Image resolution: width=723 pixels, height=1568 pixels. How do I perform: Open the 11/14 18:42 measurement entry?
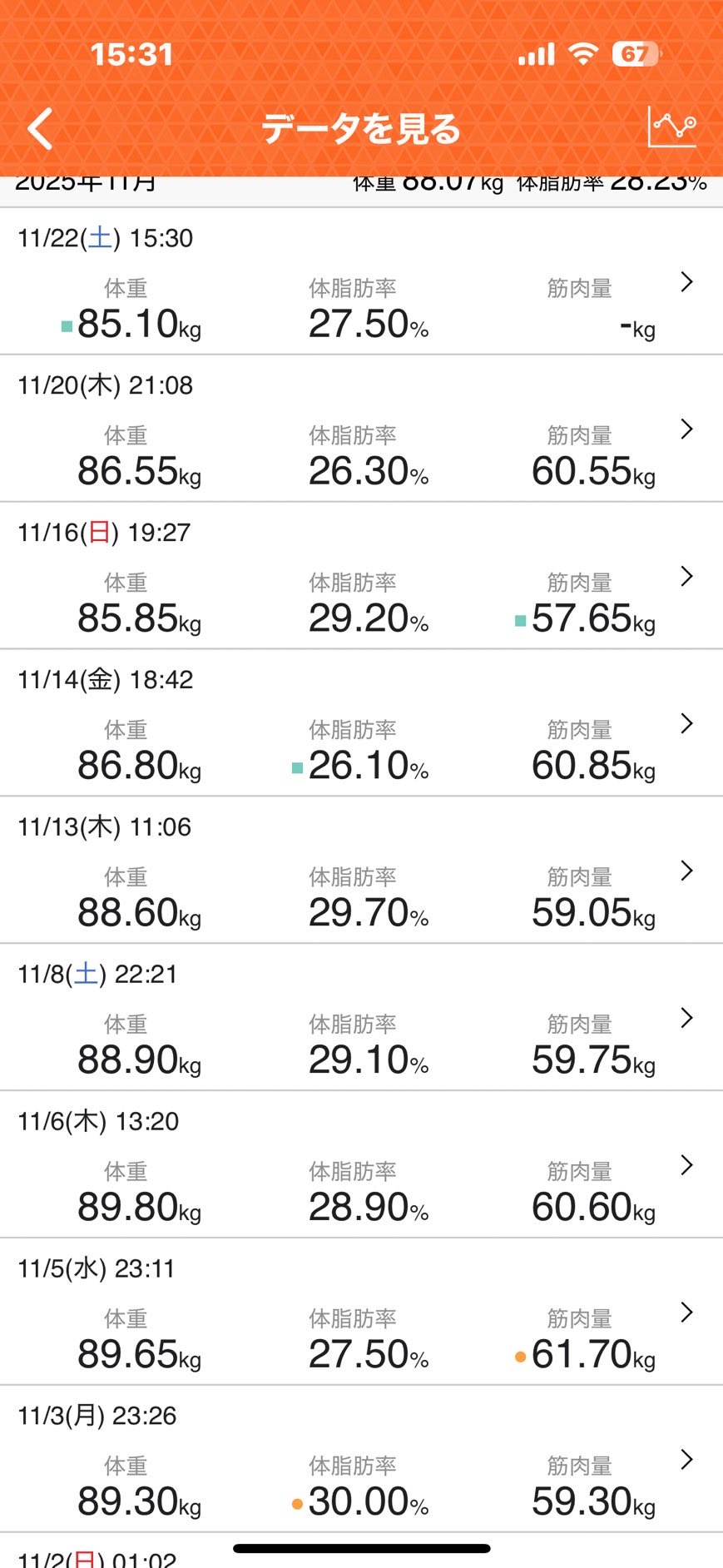[361, 724]
